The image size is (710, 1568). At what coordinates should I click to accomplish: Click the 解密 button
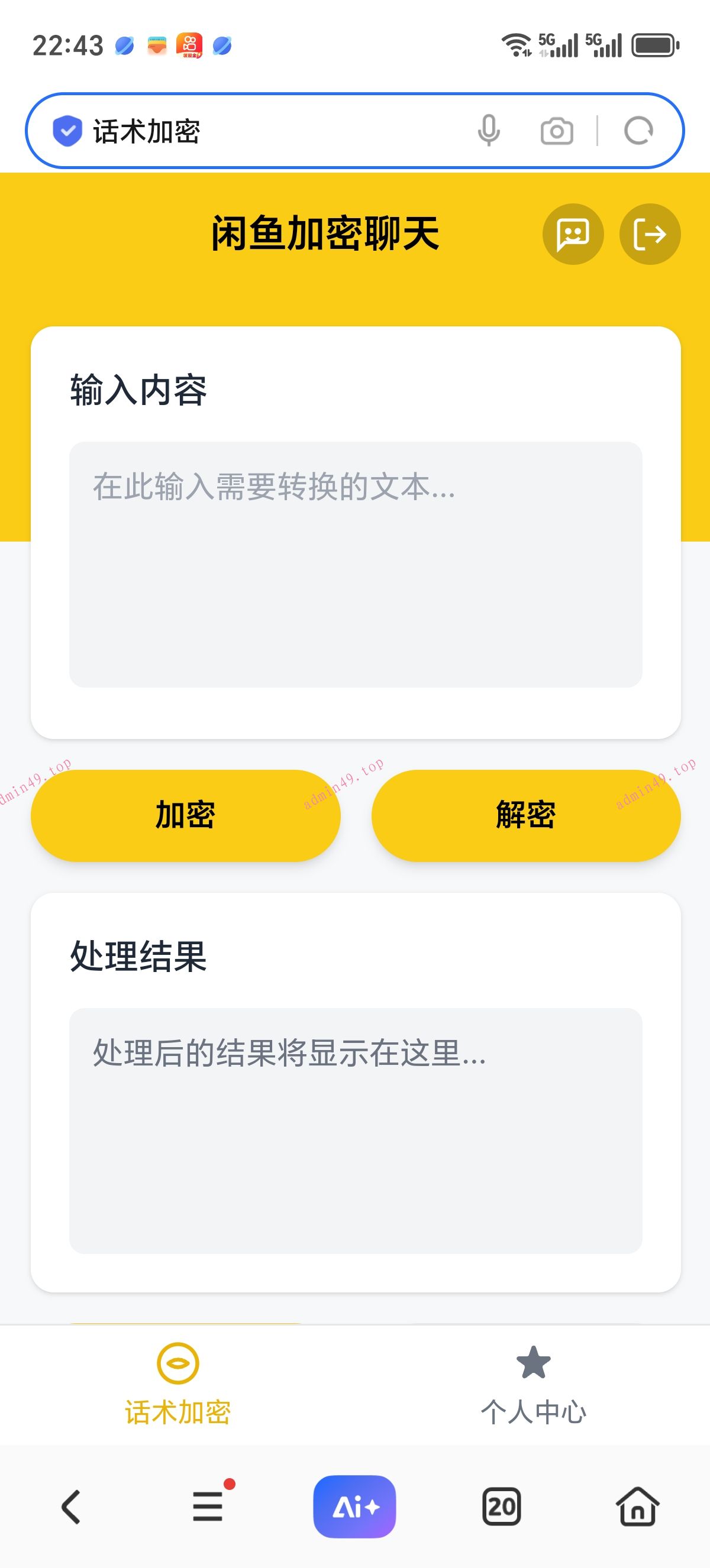click(x=525, y=816)
